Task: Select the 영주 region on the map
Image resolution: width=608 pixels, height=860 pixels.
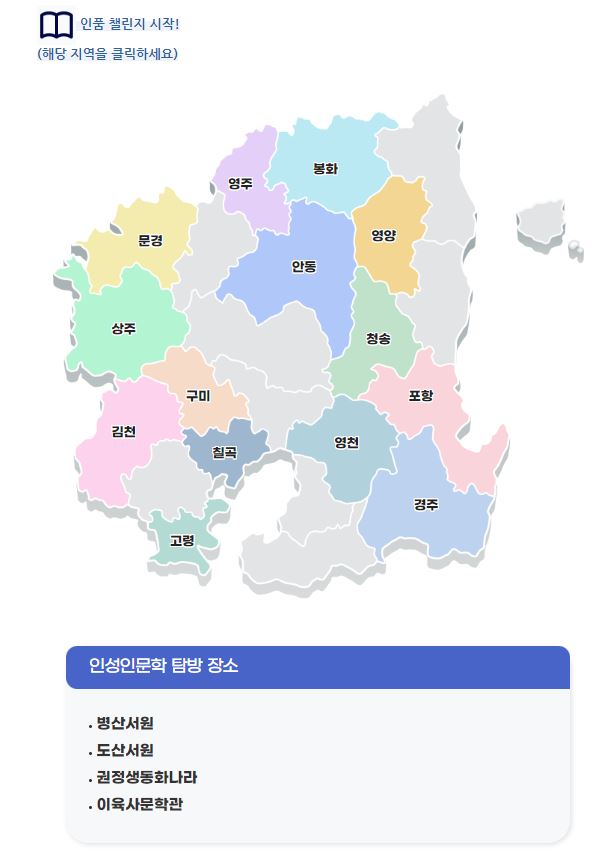Action: point(240,183)
